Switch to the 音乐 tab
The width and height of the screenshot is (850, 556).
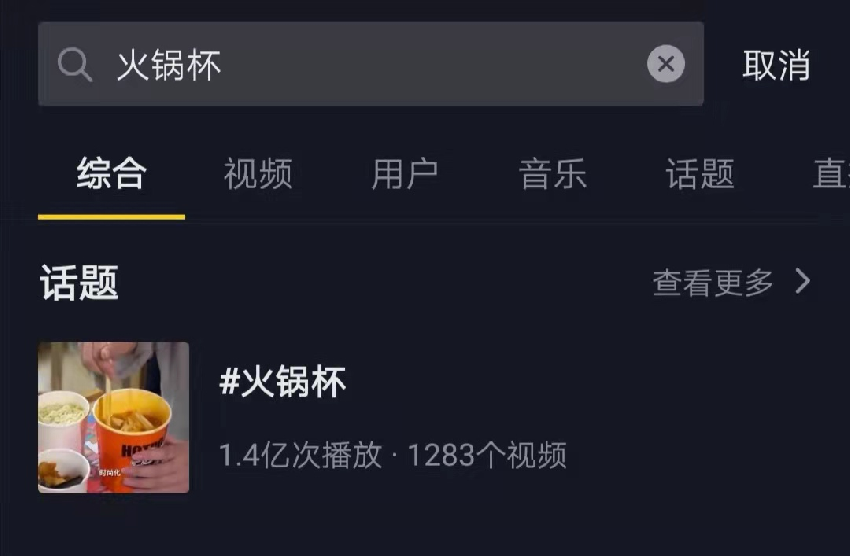click(x=552, y=174)
